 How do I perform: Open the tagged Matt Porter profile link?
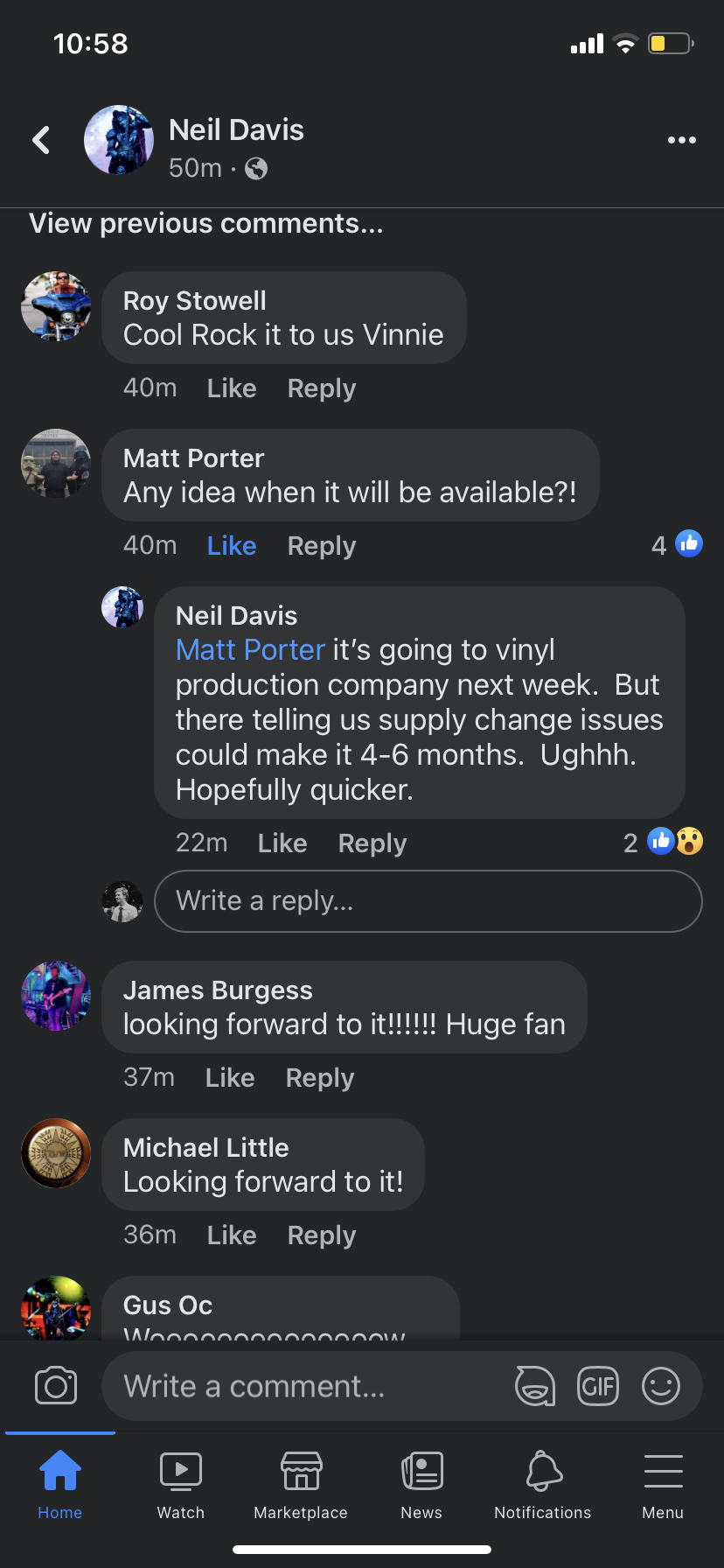[250, 650]
